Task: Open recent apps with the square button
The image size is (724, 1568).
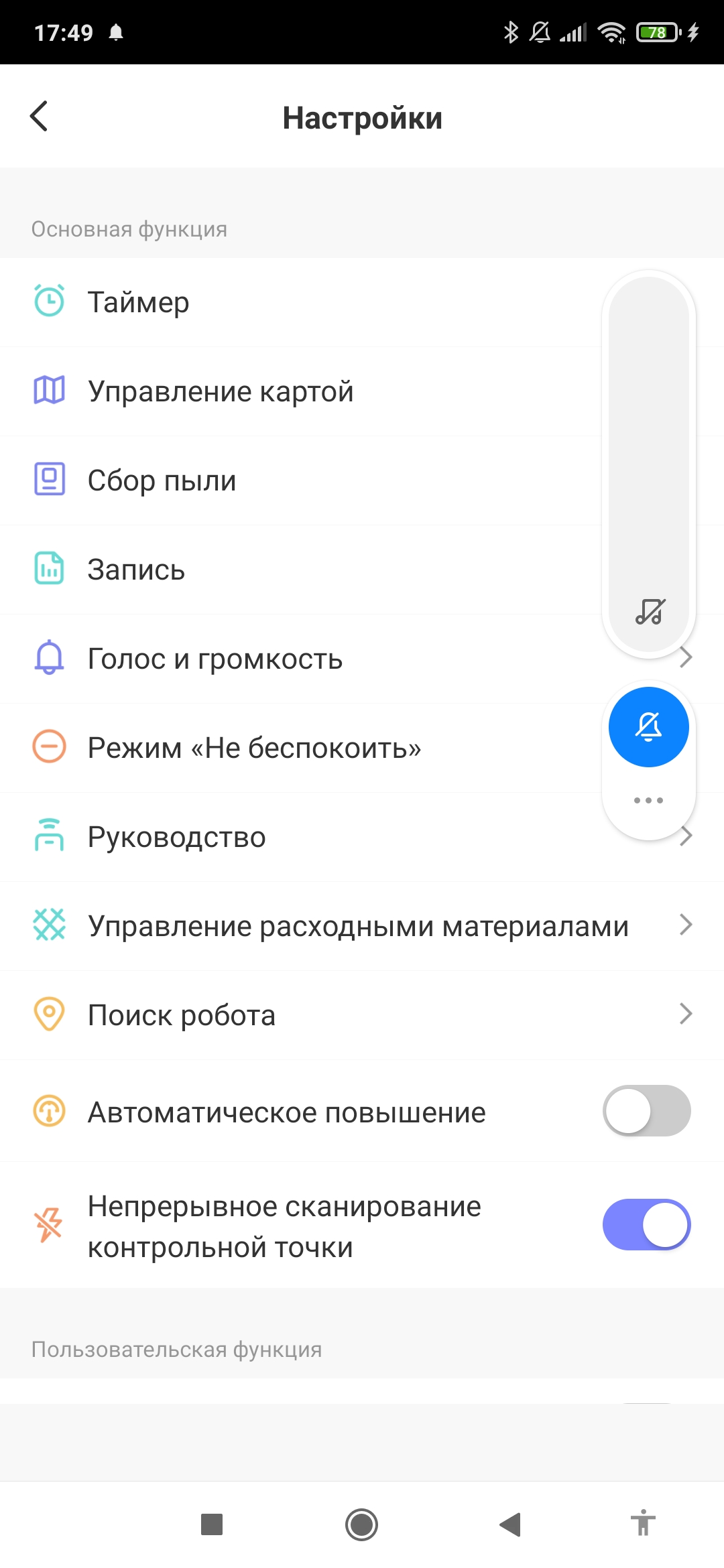Action: click(x=212, y=1524)
